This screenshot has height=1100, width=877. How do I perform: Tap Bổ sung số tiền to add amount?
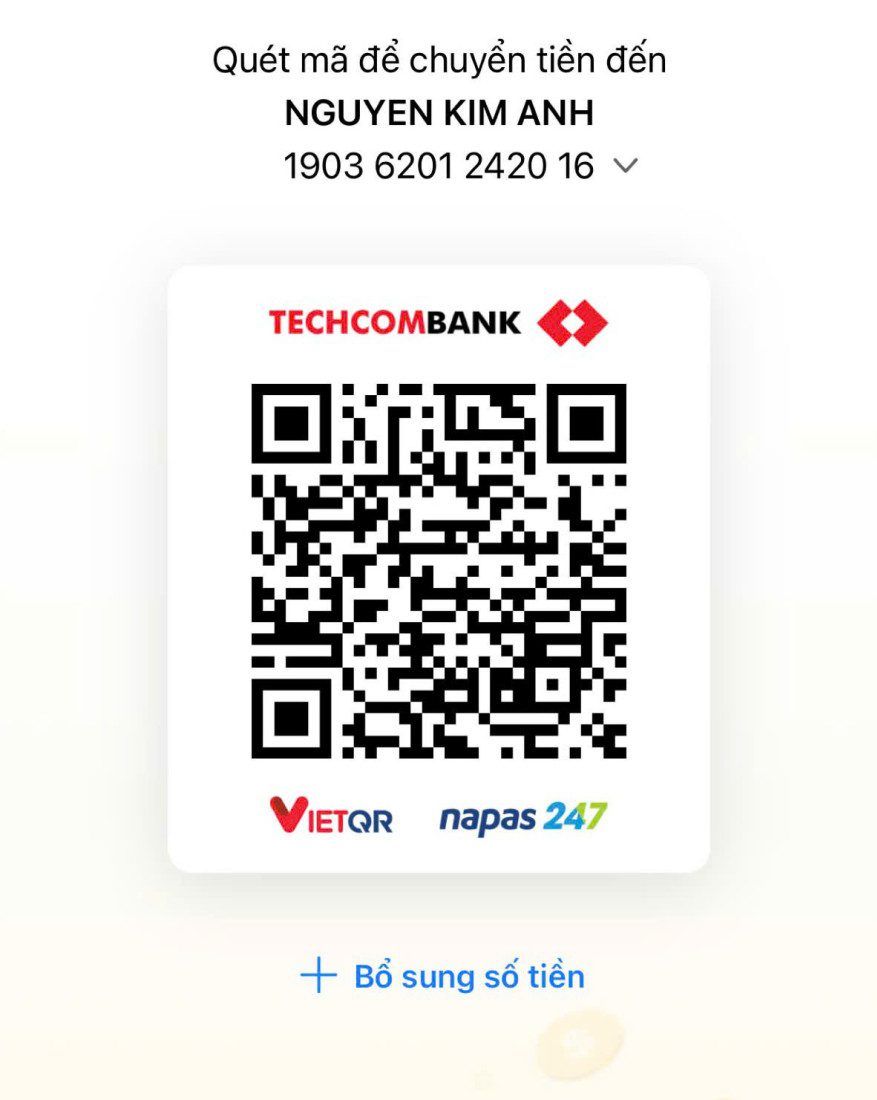pyautogui.click(x=443, y=976)
